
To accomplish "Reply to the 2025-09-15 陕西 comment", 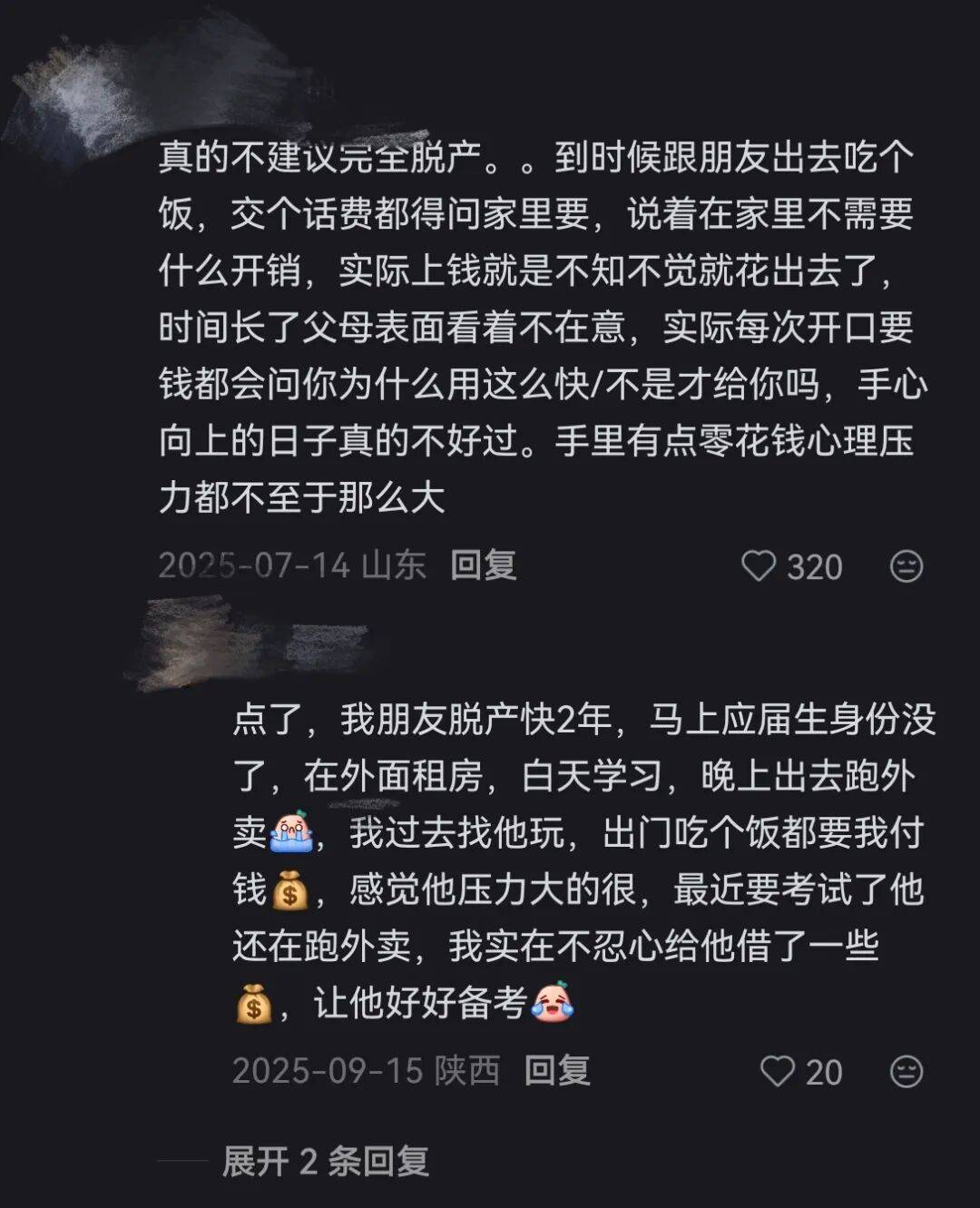I will point(557,1071).
